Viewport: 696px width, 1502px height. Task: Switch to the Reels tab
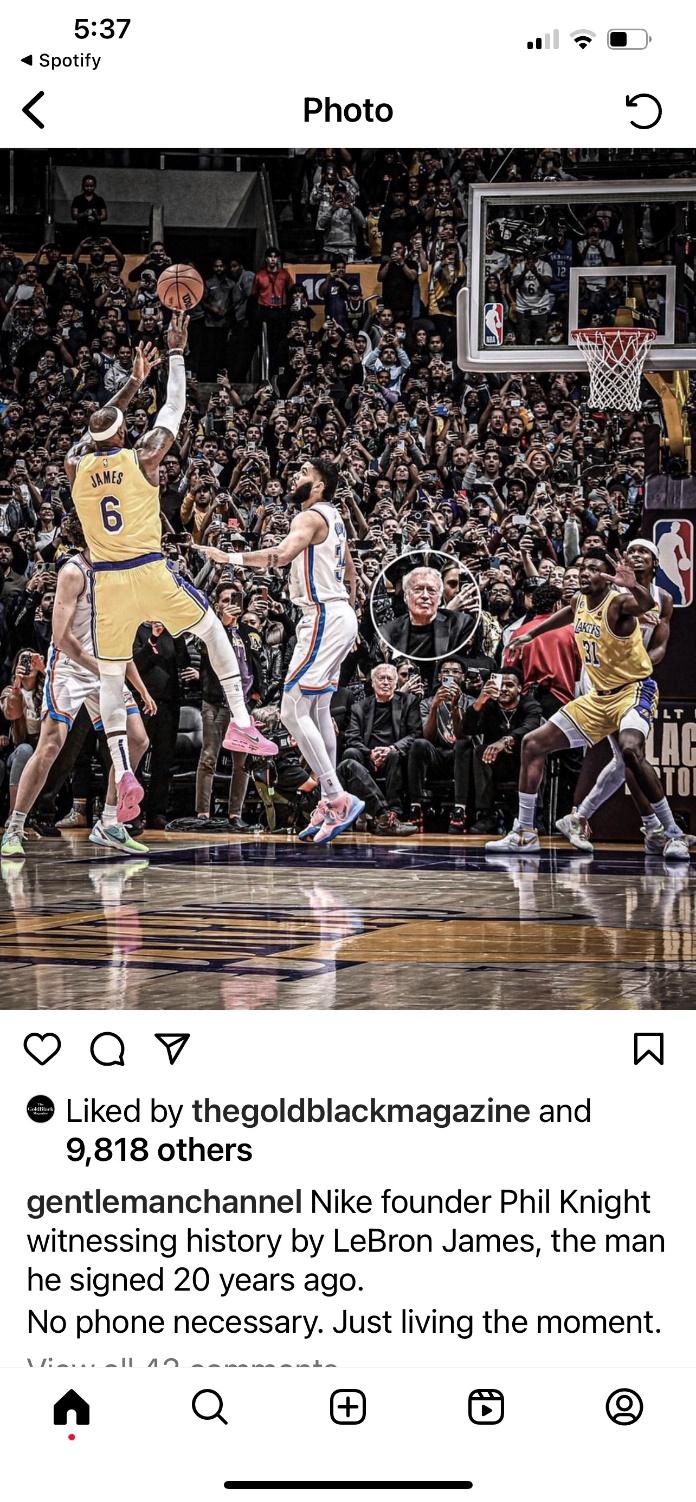click(x=486, y=1407)
